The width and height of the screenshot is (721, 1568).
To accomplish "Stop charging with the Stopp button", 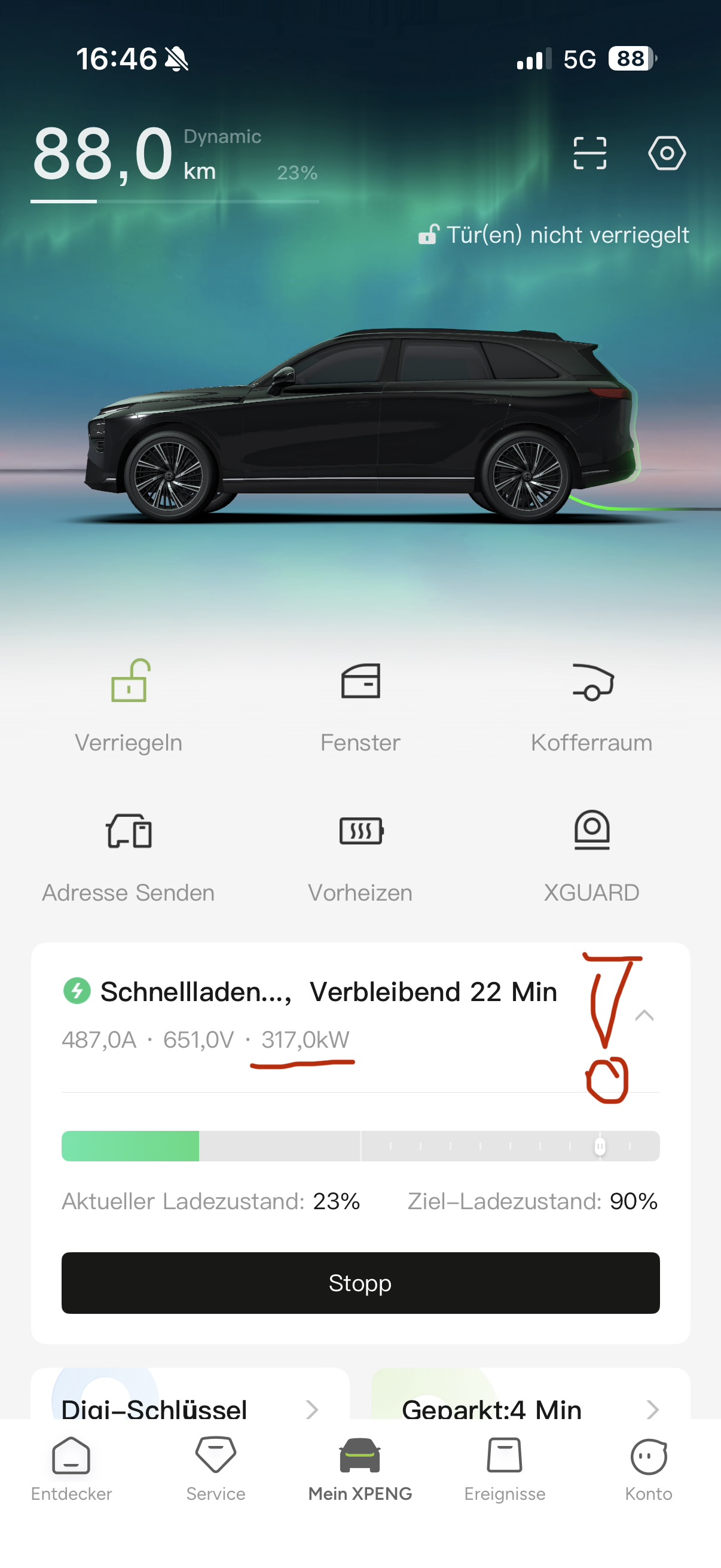I will (360, 1283).
